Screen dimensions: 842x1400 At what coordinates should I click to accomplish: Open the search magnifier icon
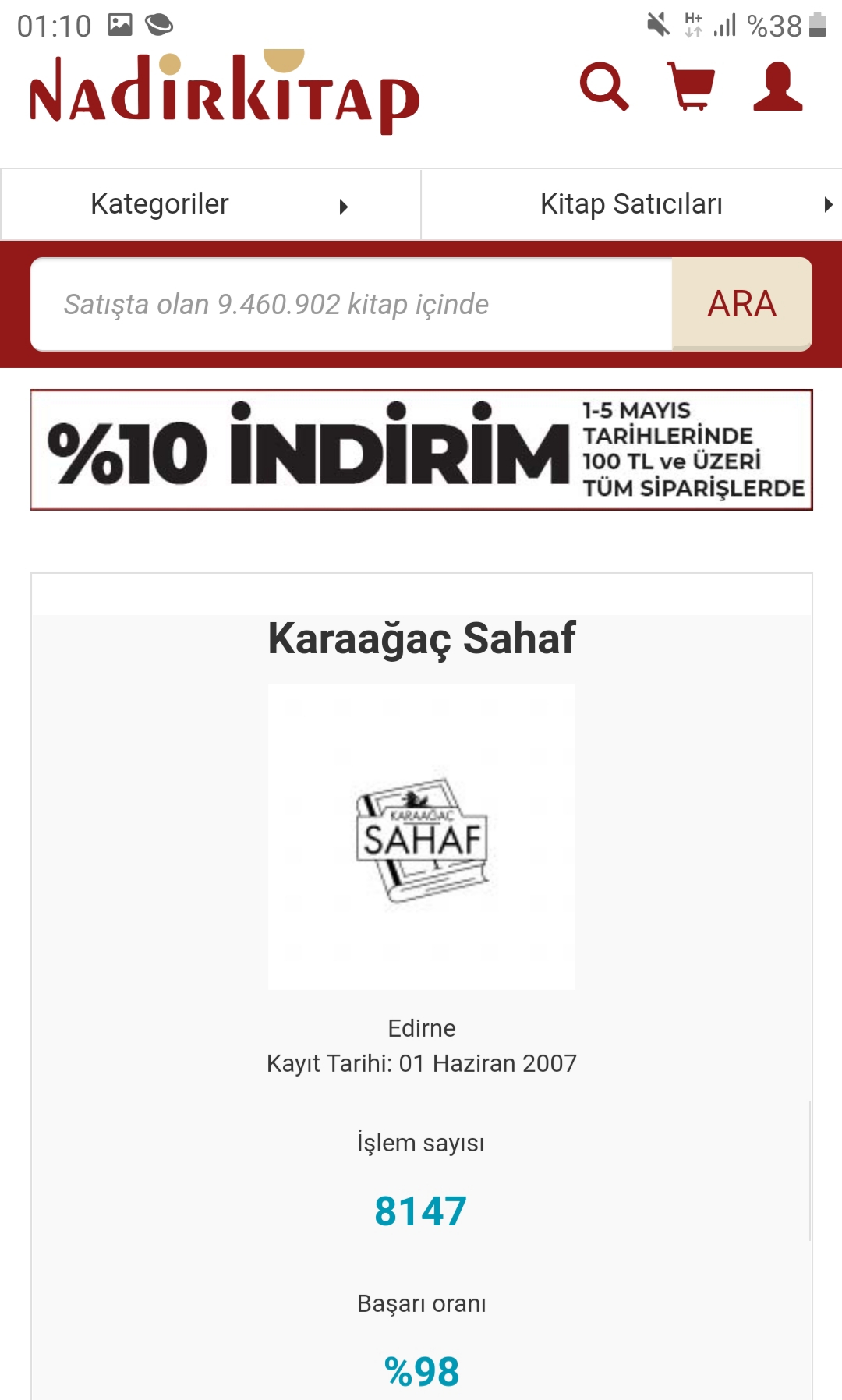pyautogui.click(x=604, y=87)
